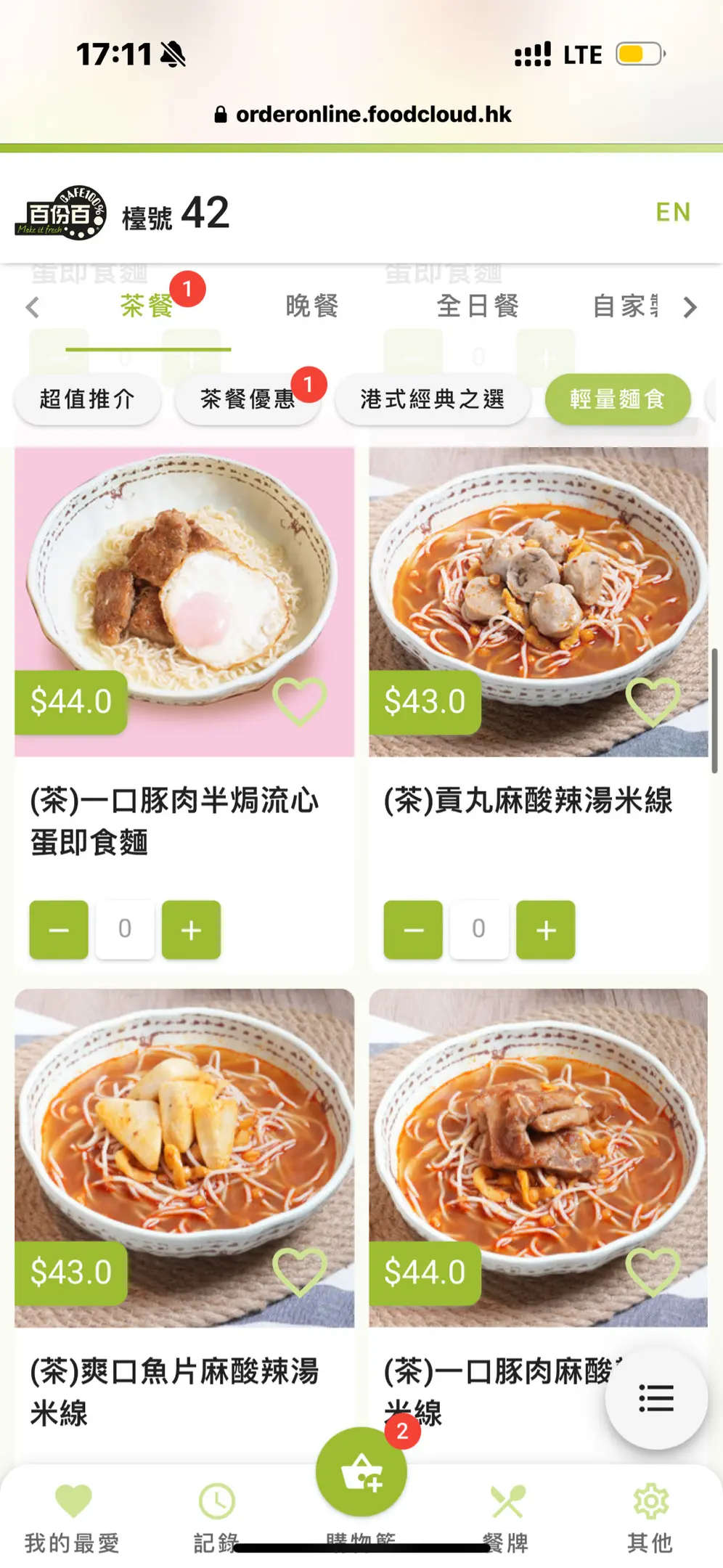
Task: Go to previous menu categories with left arrow
Action: [32, 308]
